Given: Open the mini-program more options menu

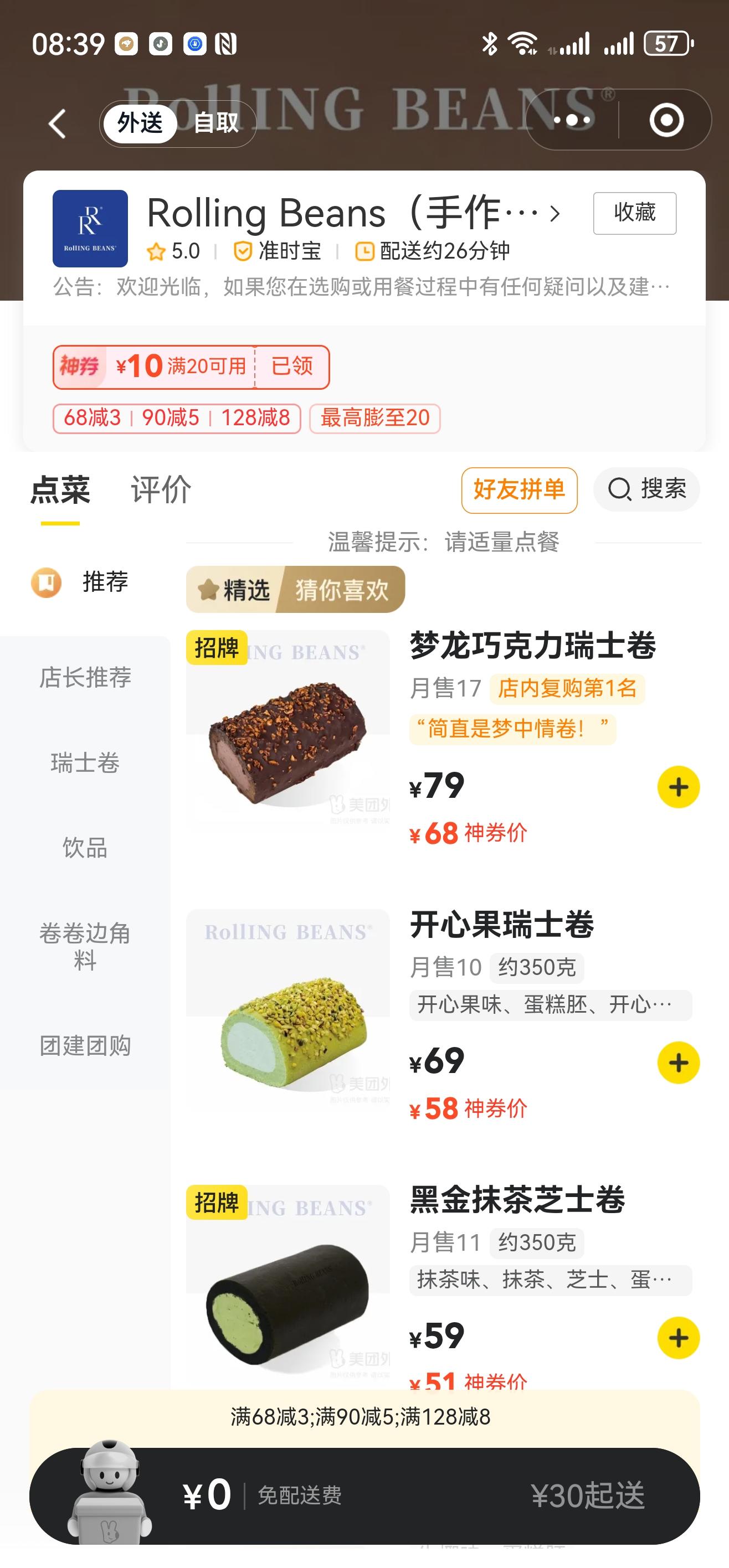Looking at the screenshot, I should 572,120.
